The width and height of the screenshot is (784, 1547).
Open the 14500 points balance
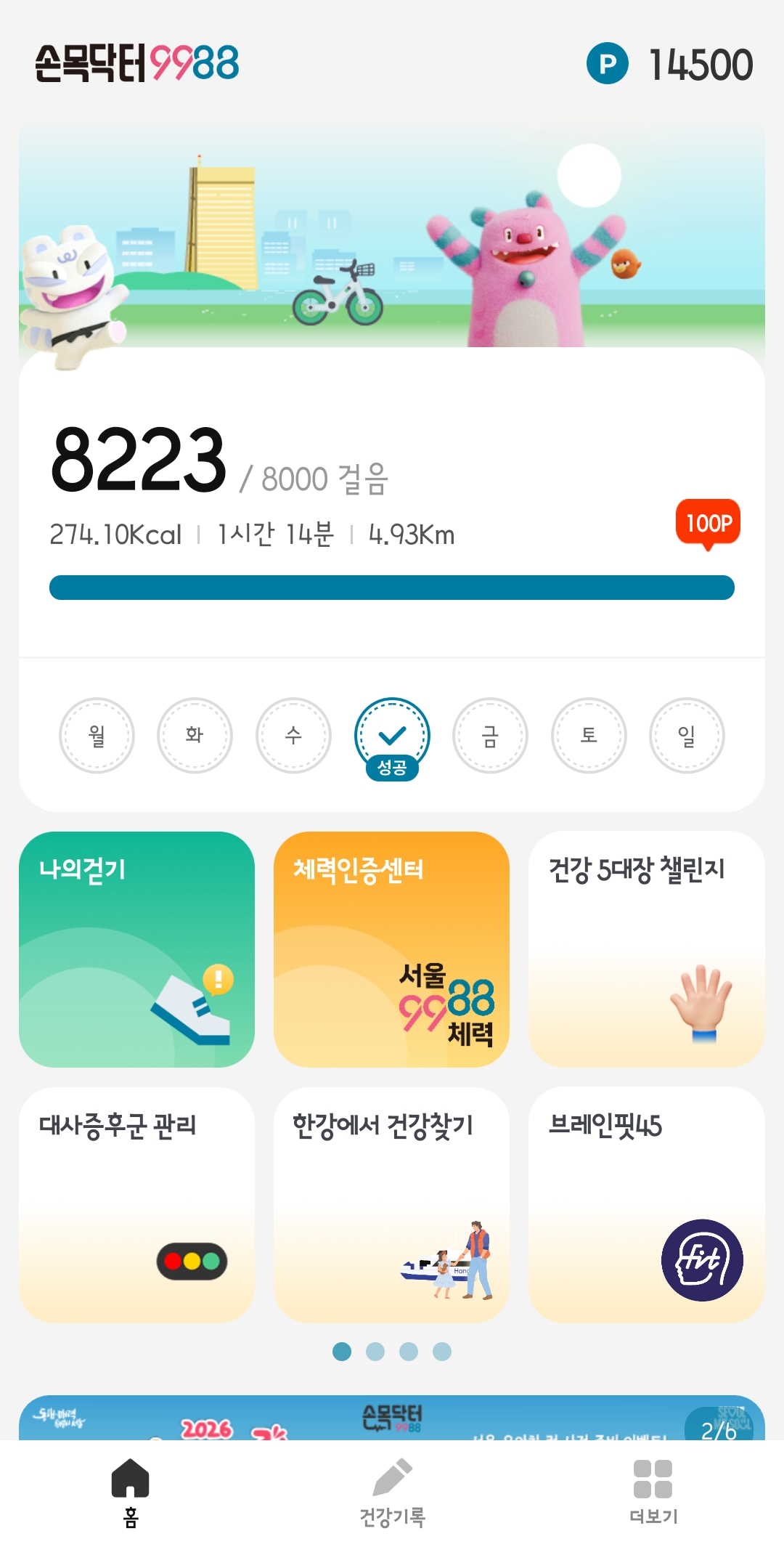[x=670, y=65]
